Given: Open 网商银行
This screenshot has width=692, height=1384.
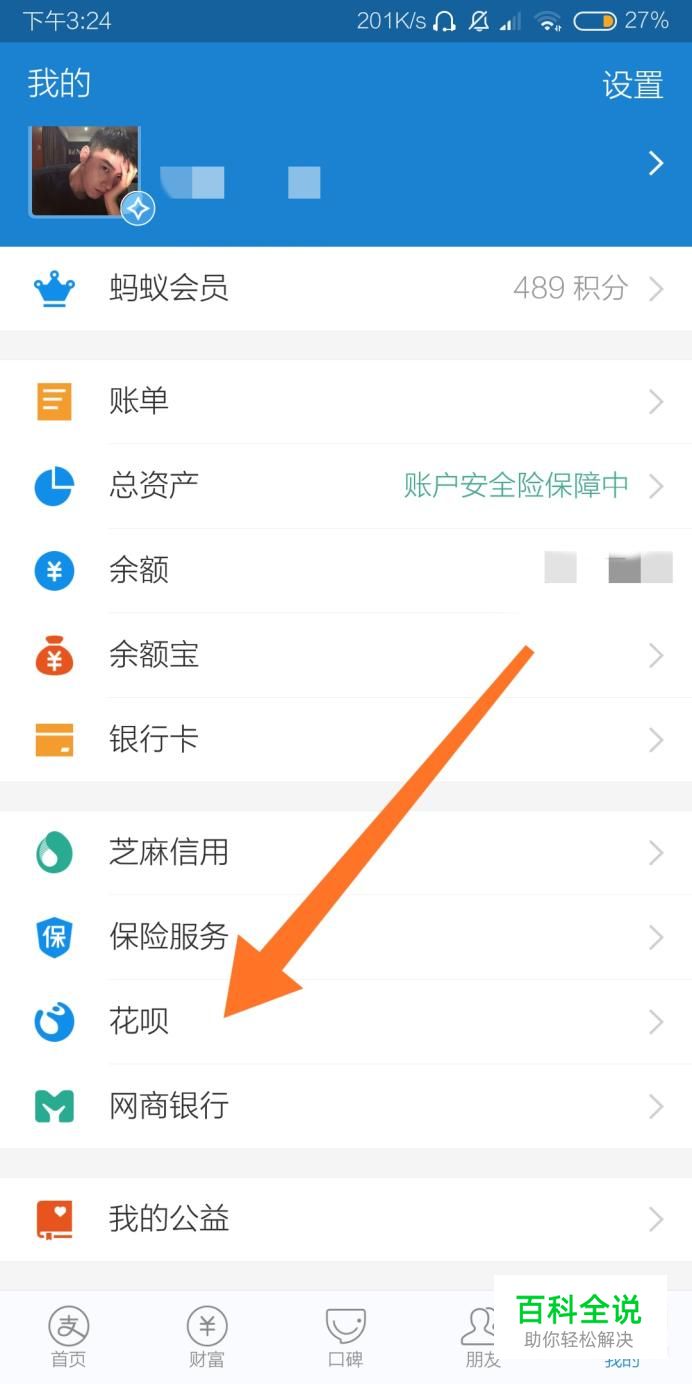Looking at the screenshot, I should coord(346,1106).
